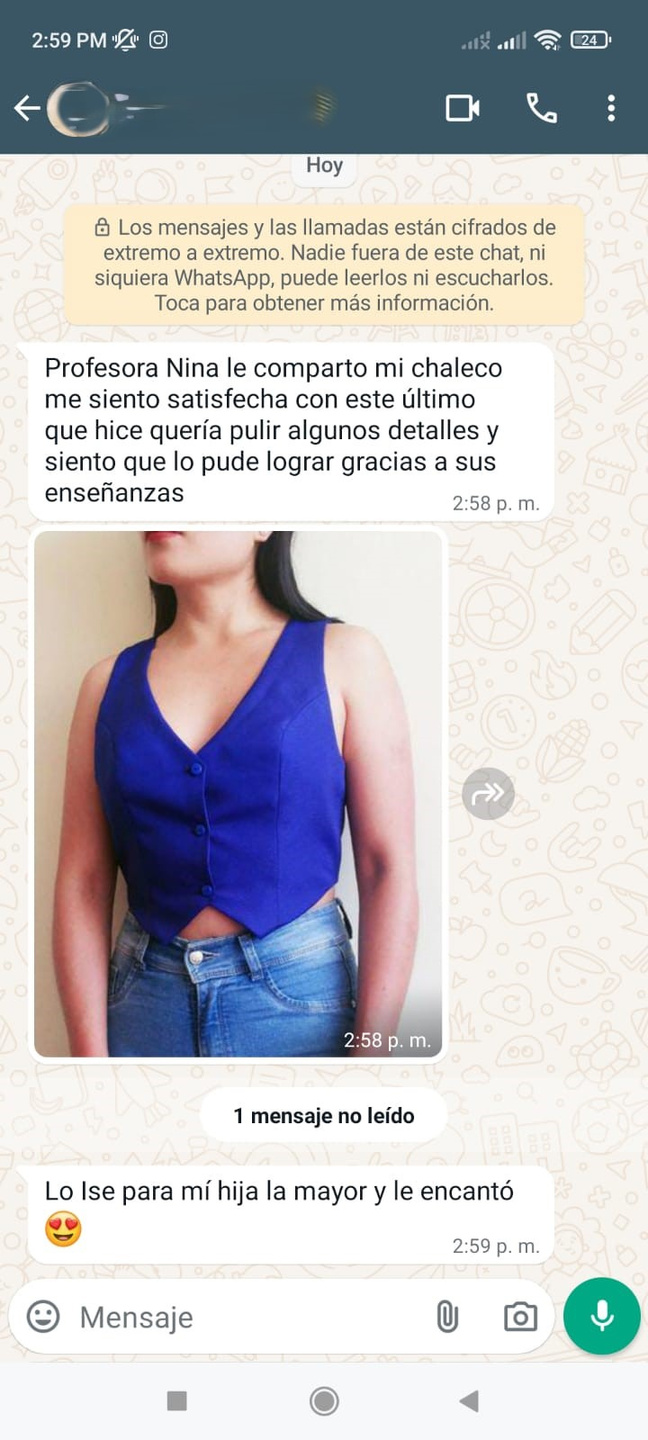The image size is (648, 1440).
Task: Open the contact's profile picture
Action: coord(78,108)
